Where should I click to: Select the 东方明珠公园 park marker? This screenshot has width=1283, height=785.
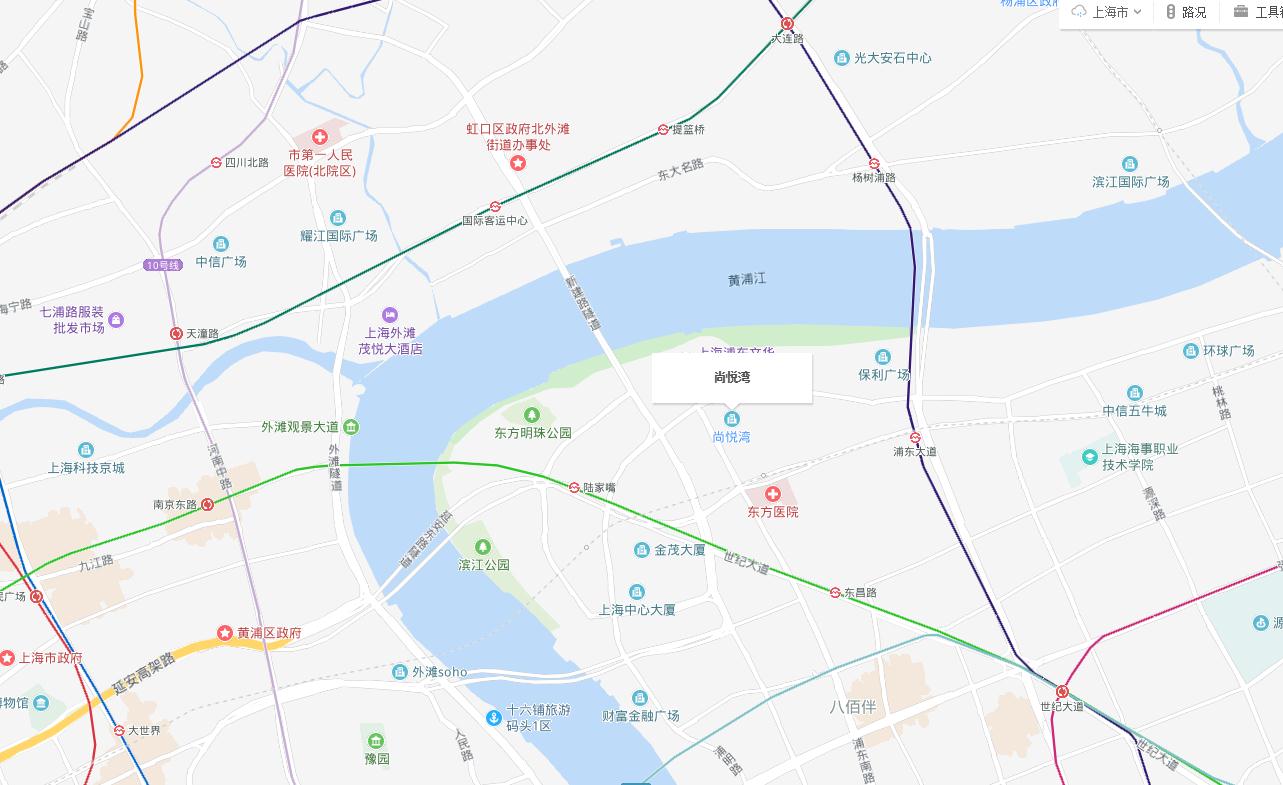tap(533, 414)
